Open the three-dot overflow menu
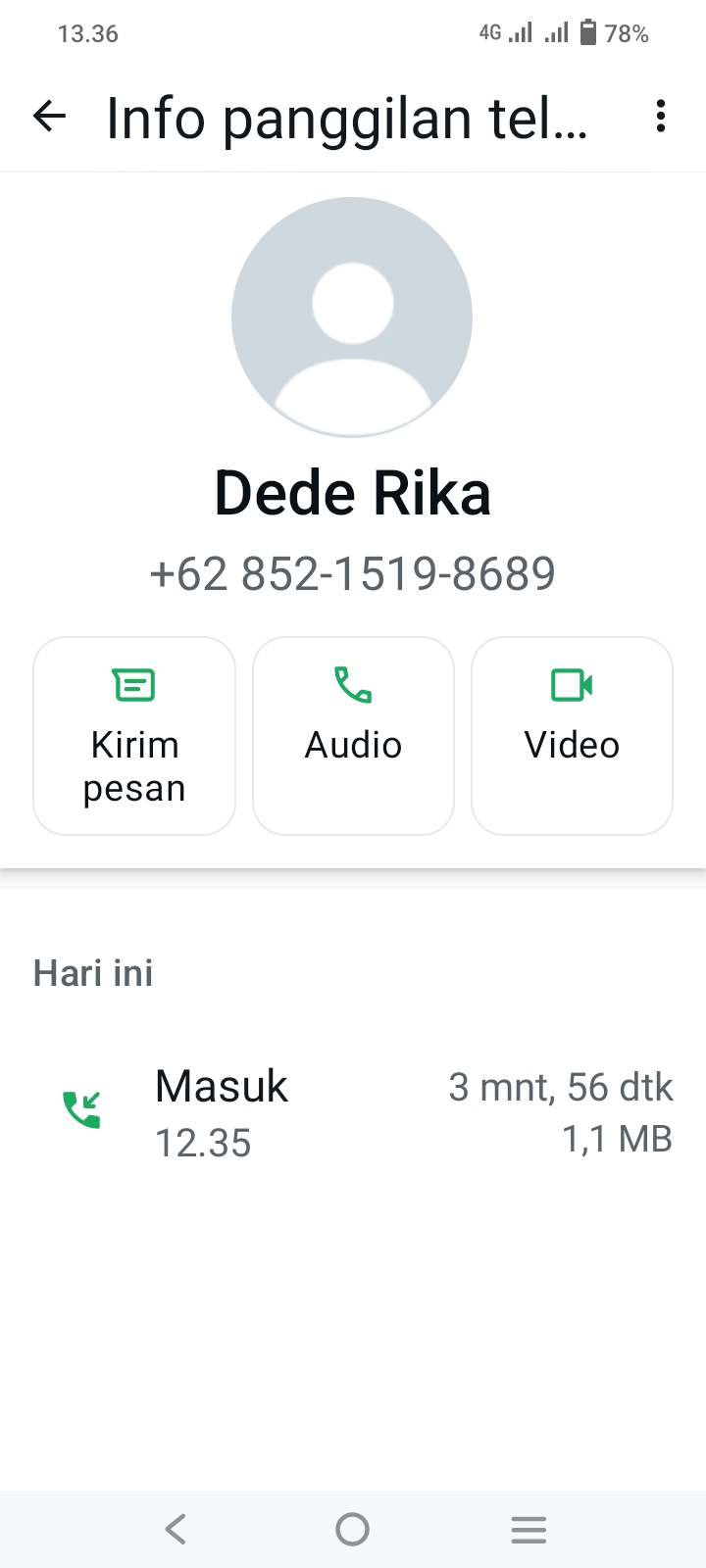This screenshot has height=1568, width=706. [x=661, y=117]
